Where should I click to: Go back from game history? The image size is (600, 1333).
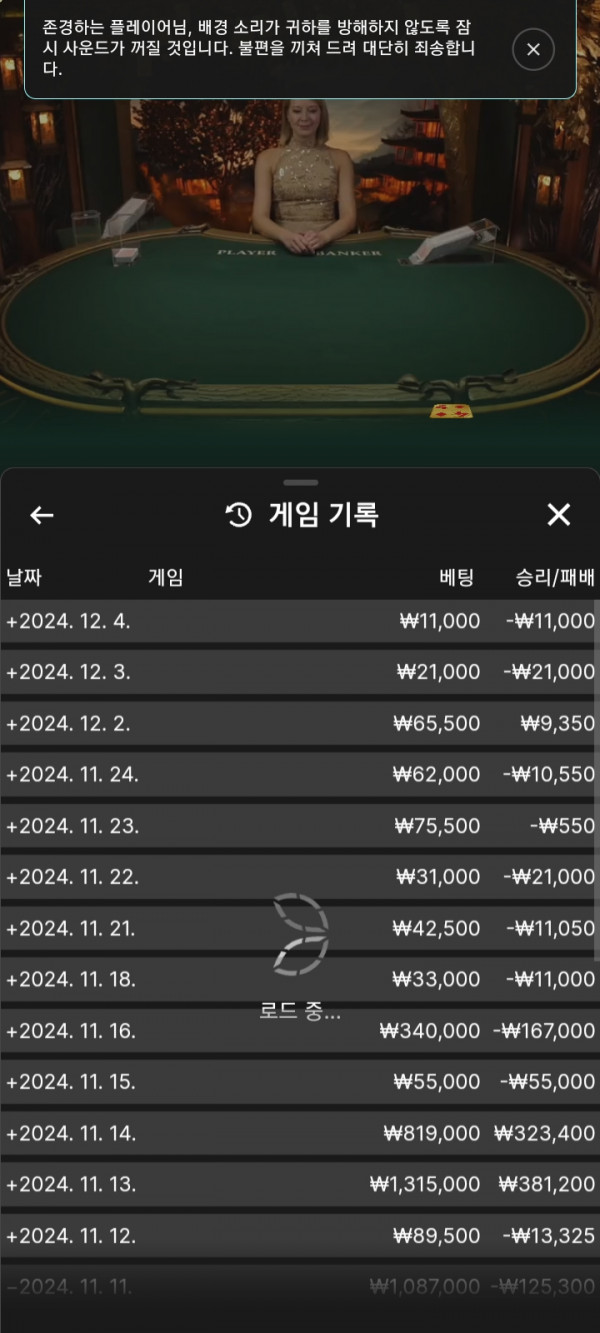click(x=42, y=515)
